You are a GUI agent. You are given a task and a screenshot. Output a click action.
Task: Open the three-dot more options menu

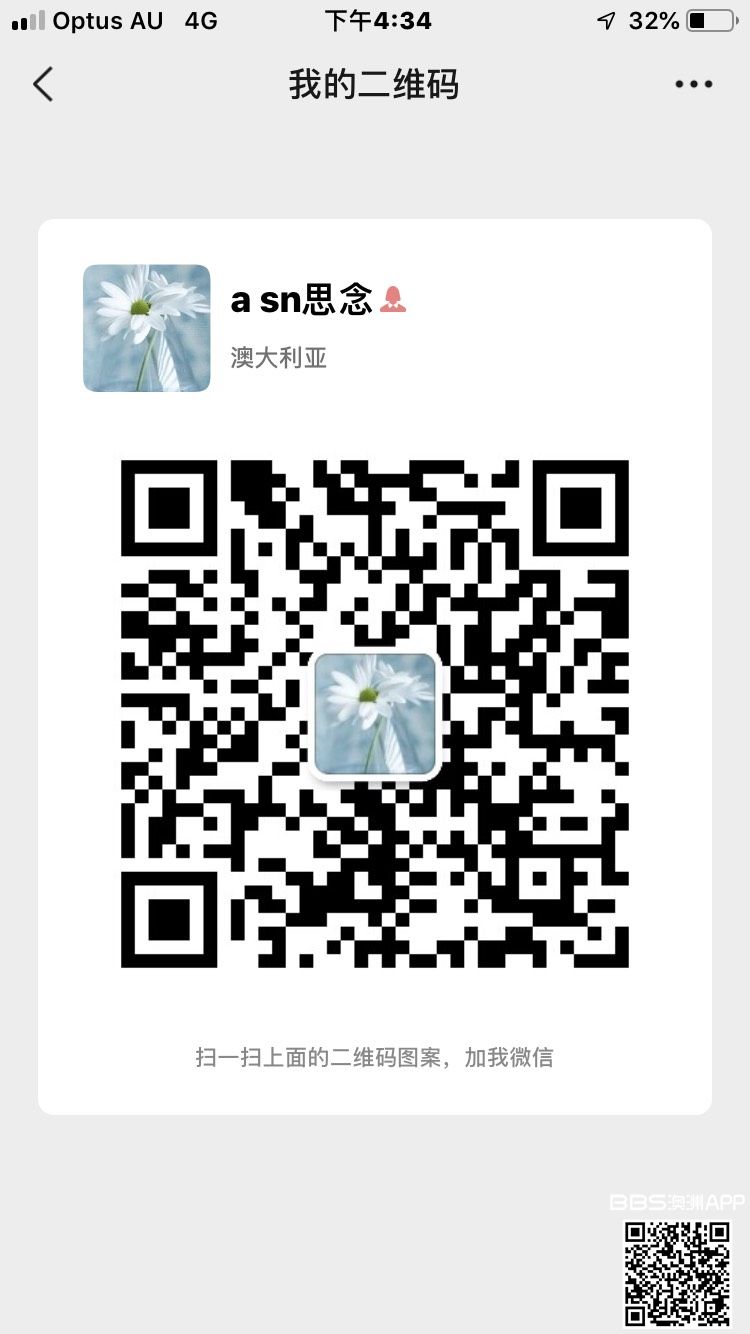click(693, 84)
